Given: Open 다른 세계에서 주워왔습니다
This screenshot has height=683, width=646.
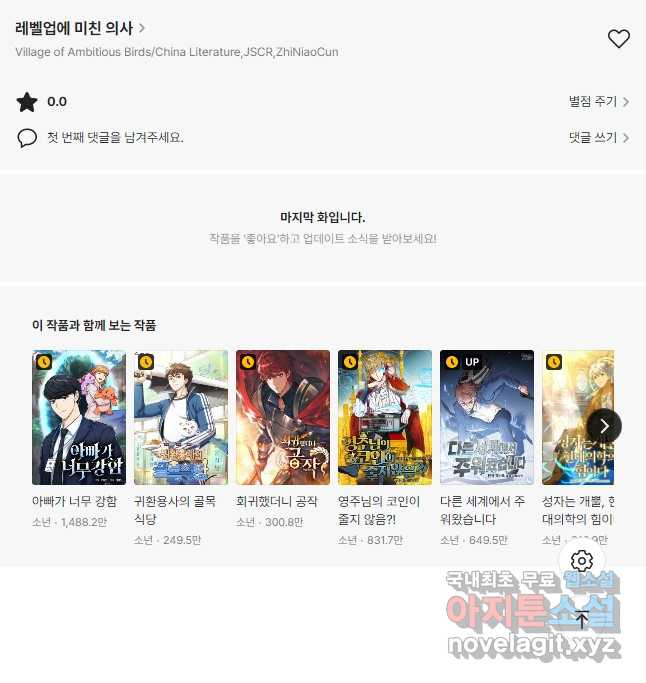Looking at the screenshot, I should pyautogui.click(x=487, y=417).
